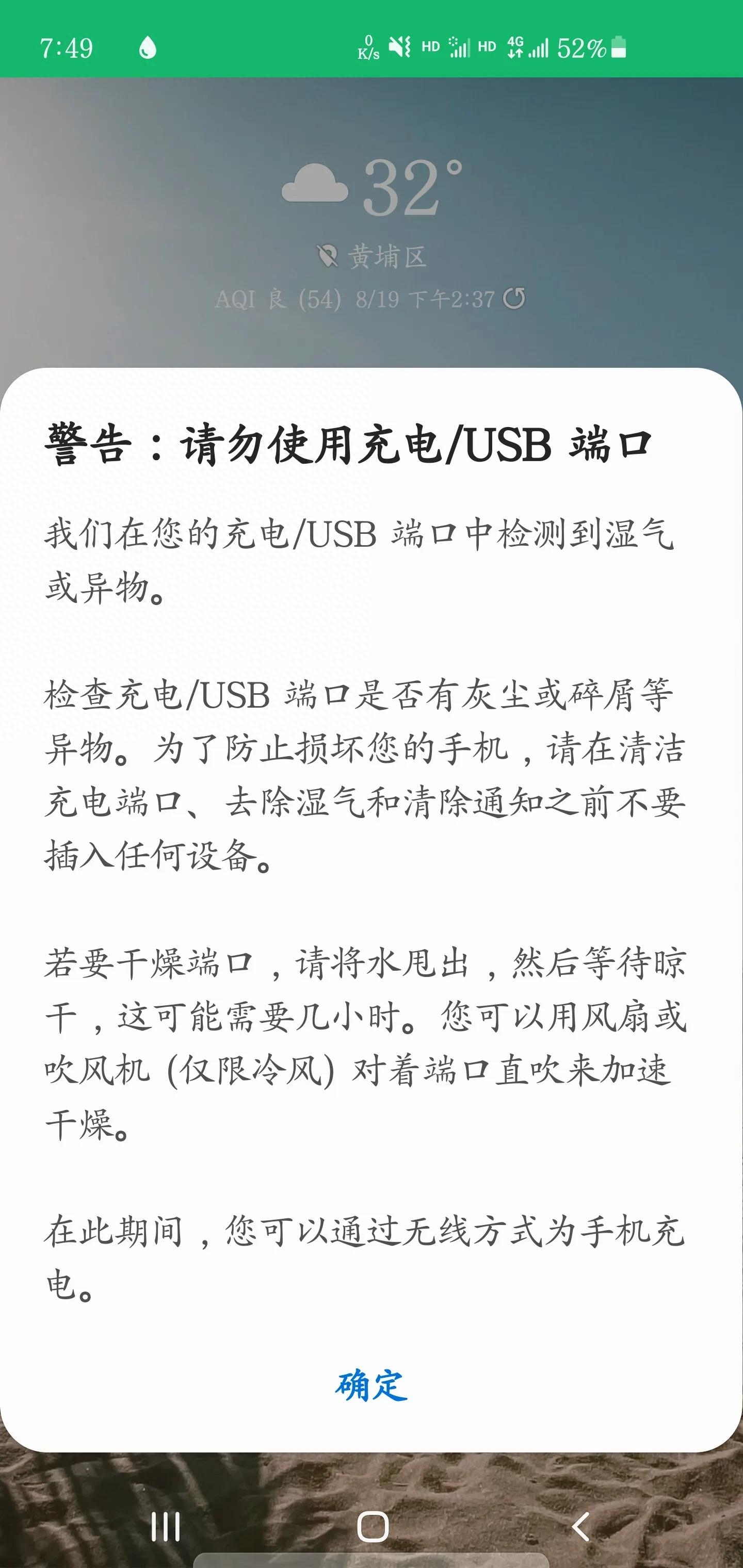Tap the HD voice indicator icon
The height and width of the screenshot is (1568, 743).
pos(432,47)
